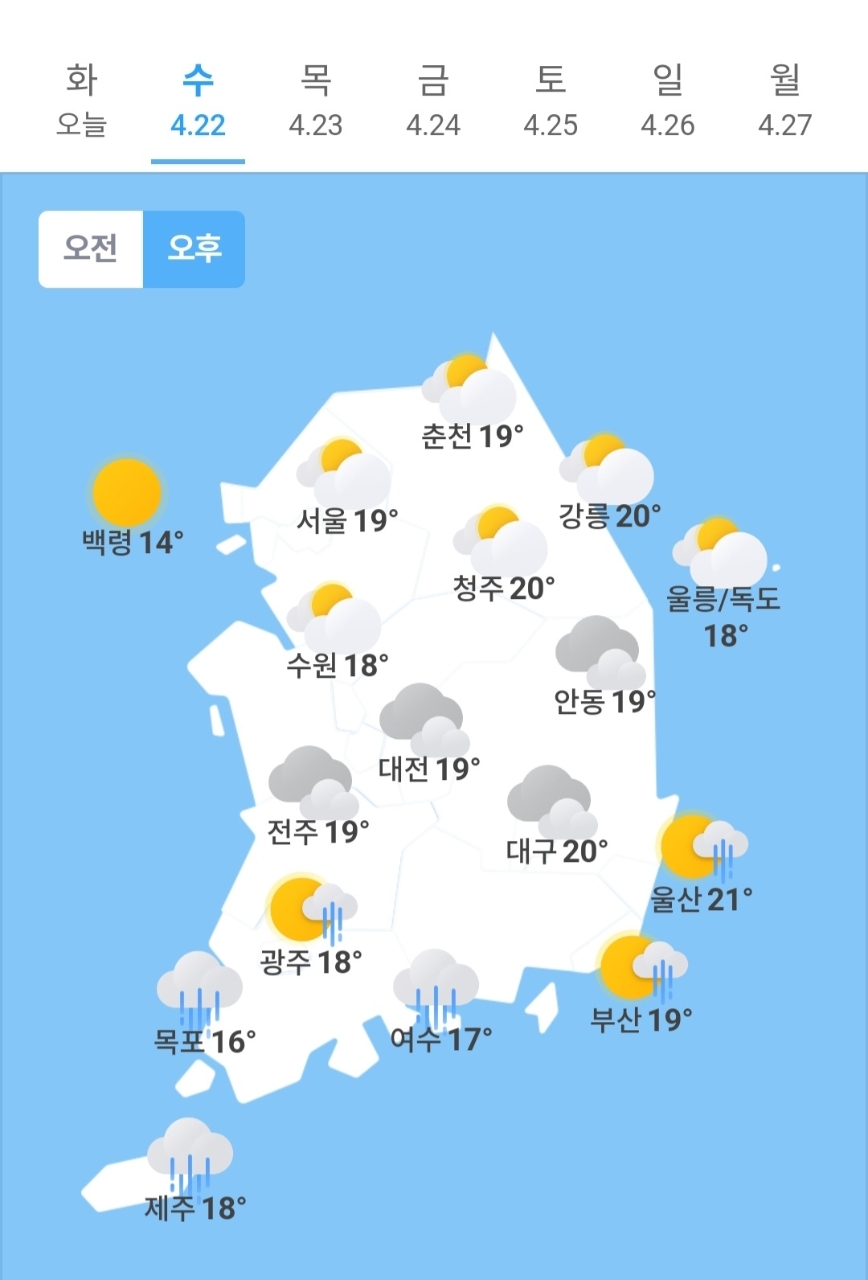Viewport: 868px width, 1280px height.
Task: Switch to the 목 4.23 tab
Action: [x=316, y=102]
